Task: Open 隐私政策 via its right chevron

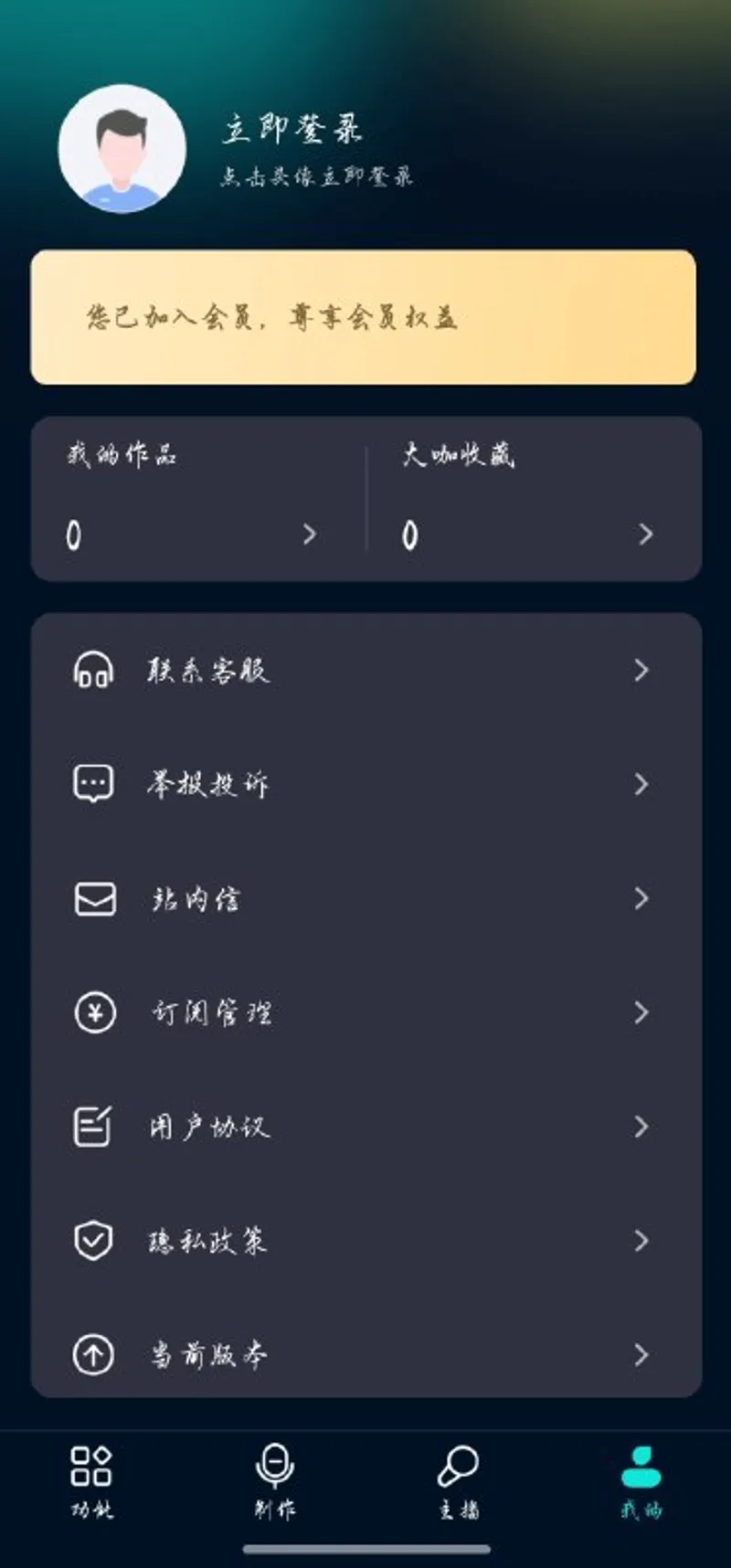Action: 640,1241
